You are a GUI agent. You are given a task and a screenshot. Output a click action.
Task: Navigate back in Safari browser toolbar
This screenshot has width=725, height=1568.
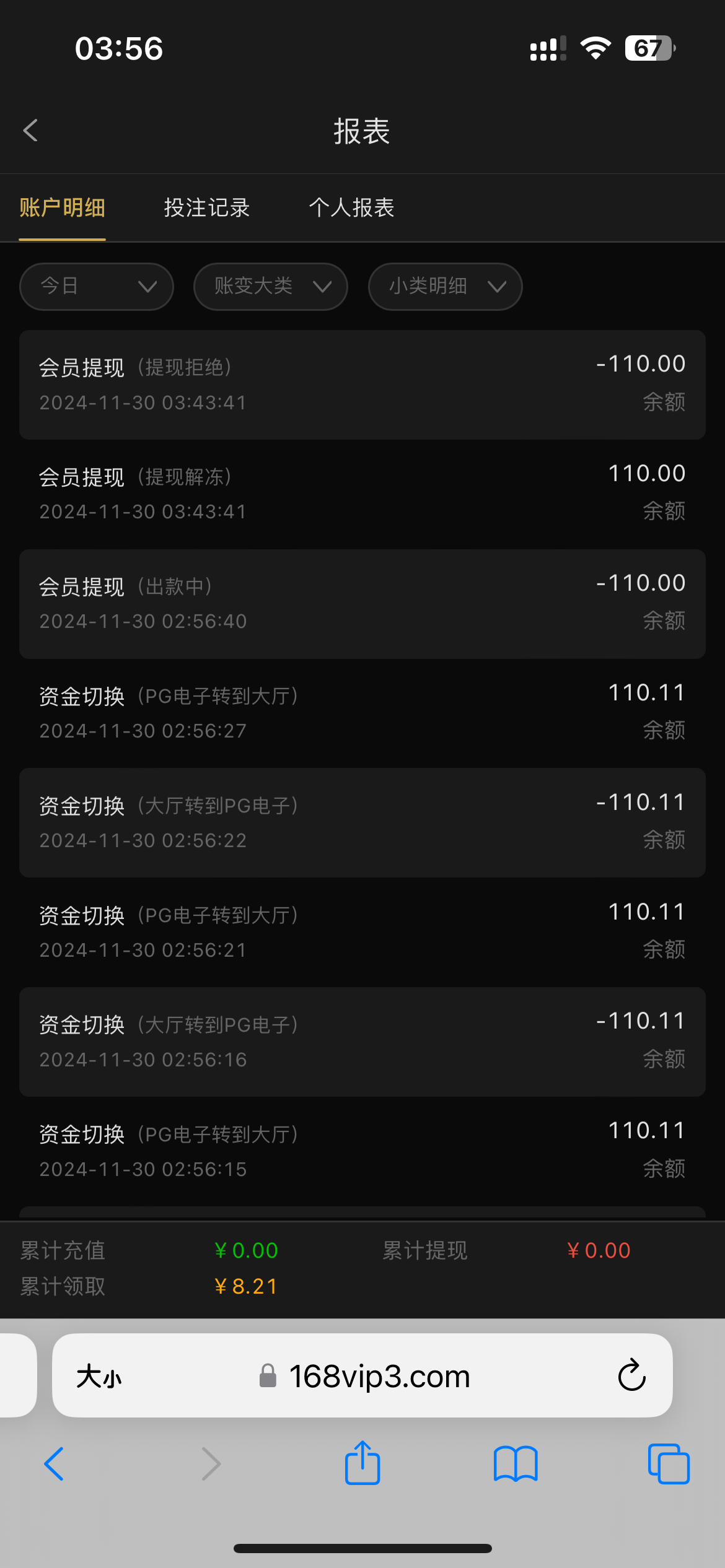pos(54,1464)
